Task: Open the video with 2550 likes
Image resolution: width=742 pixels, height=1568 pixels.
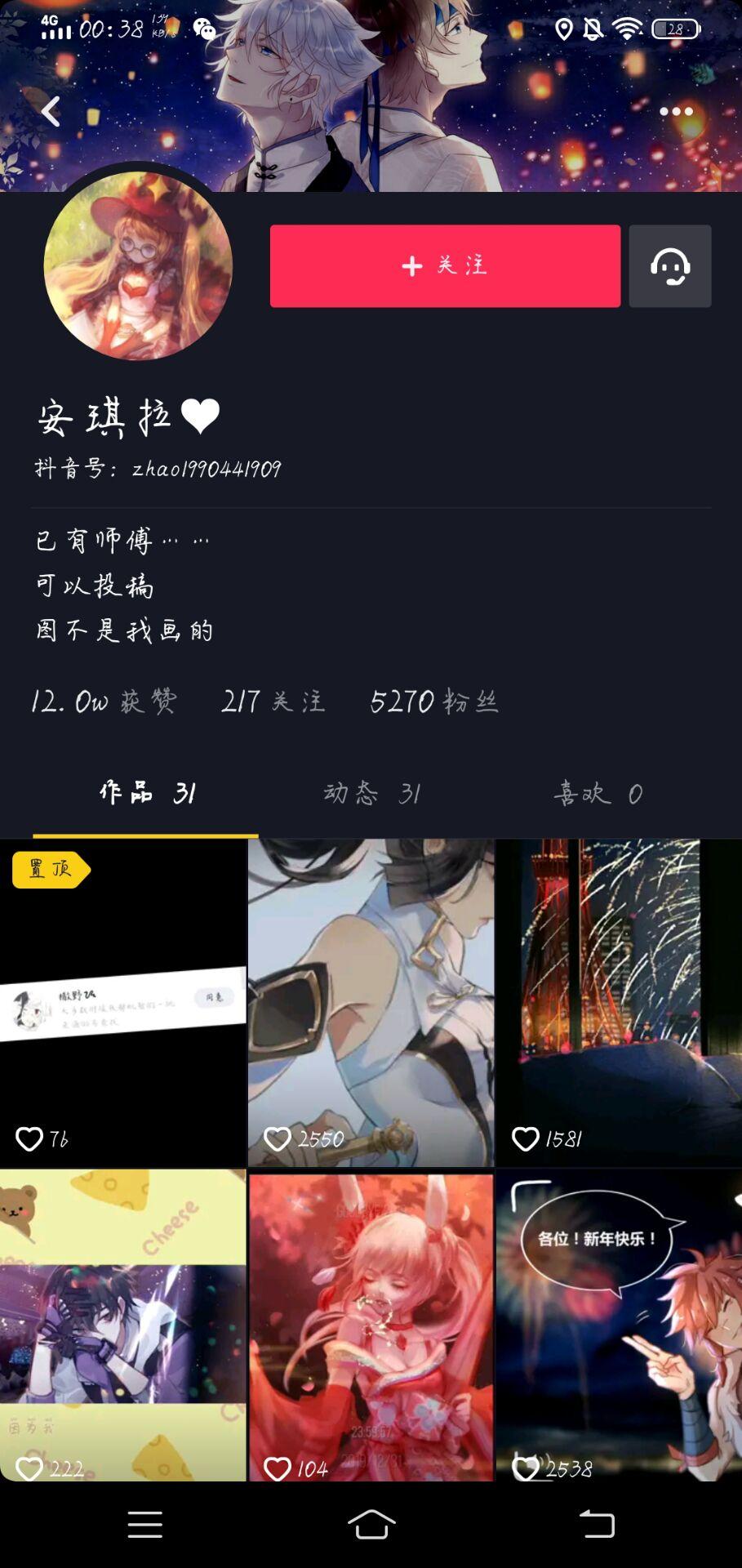Action: (371, 1003)
